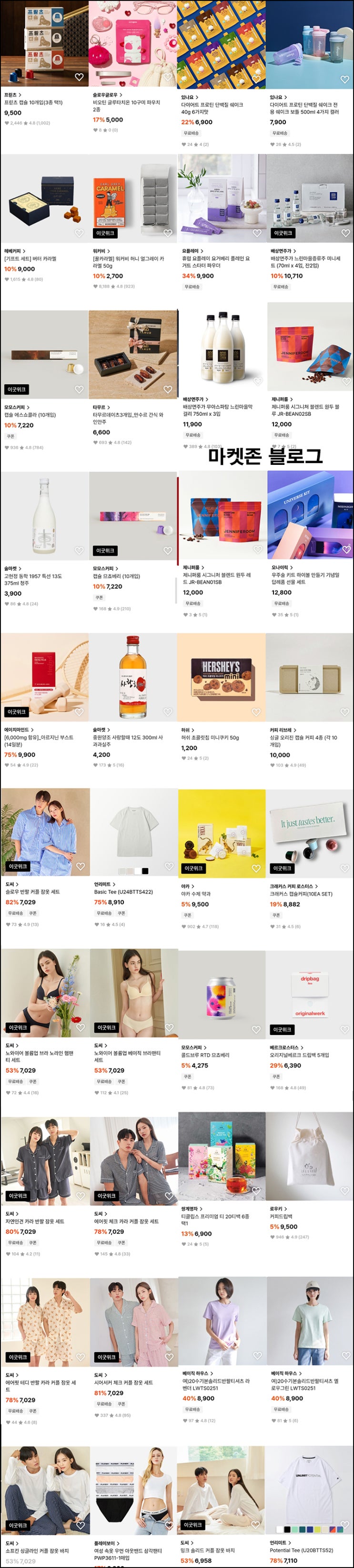Go to the 요플레이 brand page
Image resolution: width=354 pixels, height=1568 pixels.
(192, 251)
